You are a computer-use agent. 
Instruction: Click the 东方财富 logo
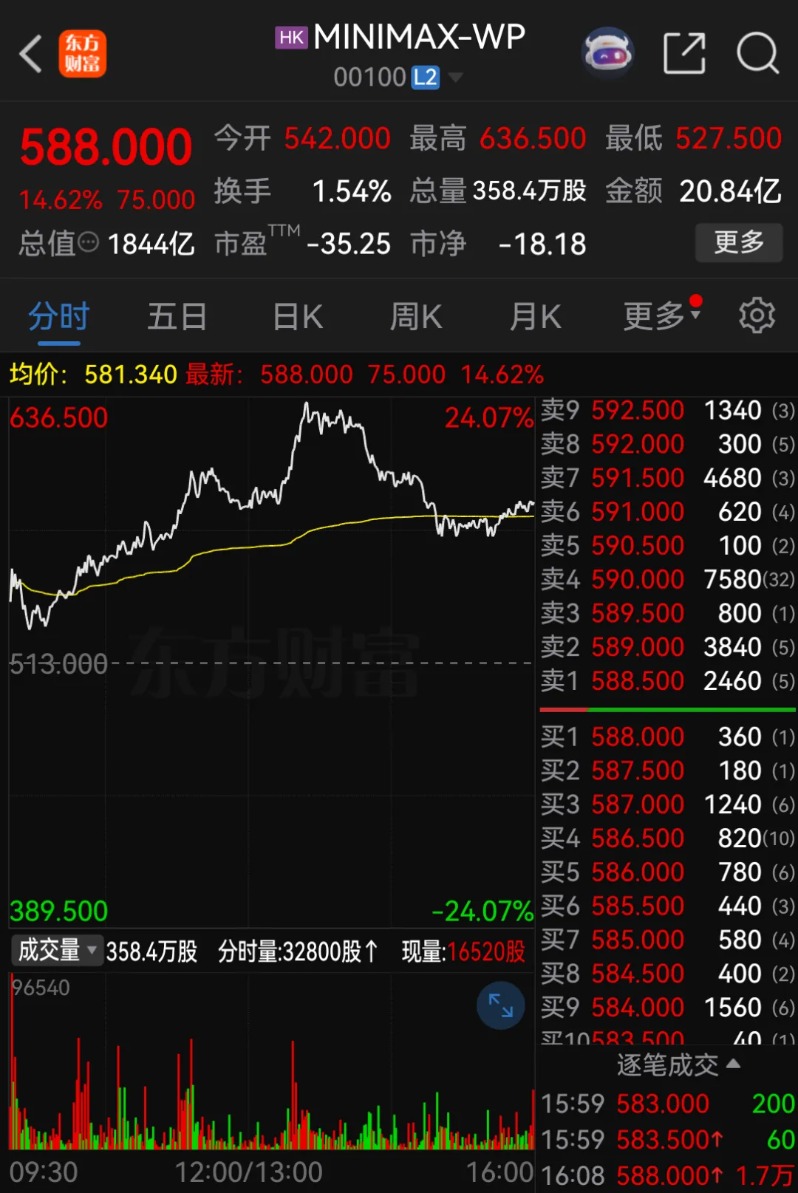(x=83, y=52)
